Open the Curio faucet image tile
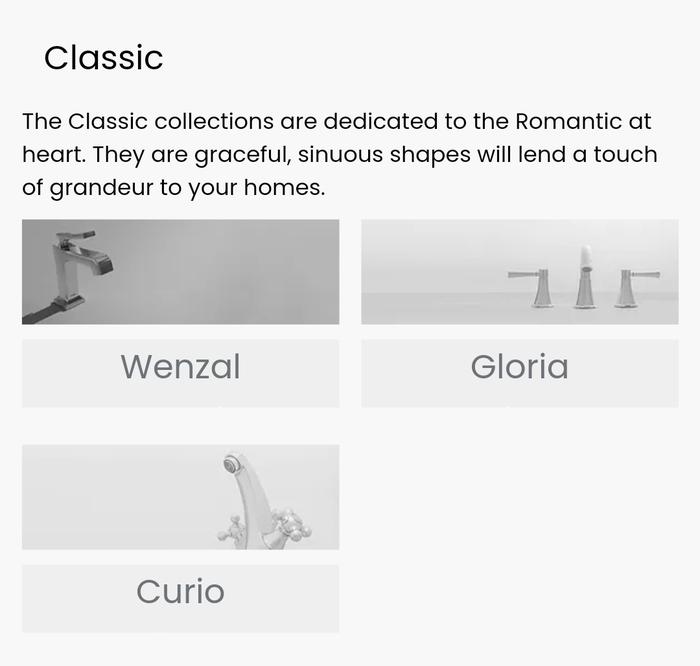700x666 pixels. click(x=180, y=497)
